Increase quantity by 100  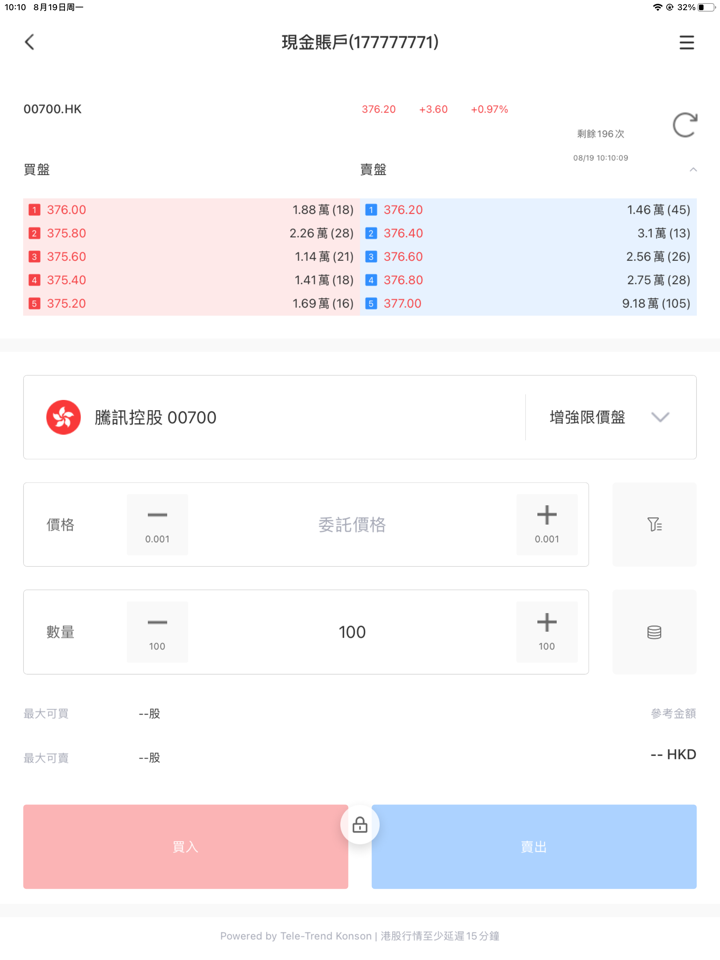pyautogui.click(x=547, y=631)
